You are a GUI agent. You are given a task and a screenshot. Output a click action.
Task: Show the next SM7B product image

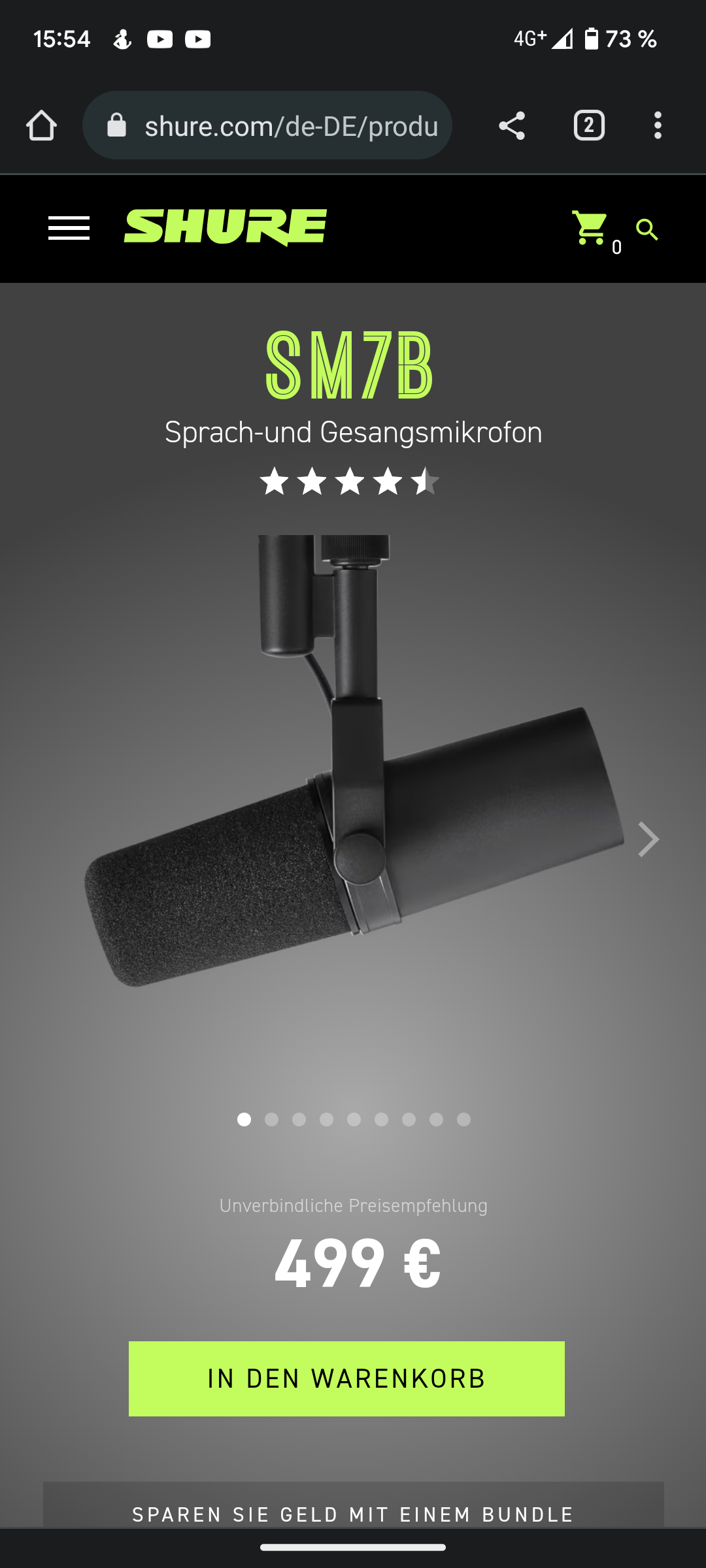click(x=648, y=840)
